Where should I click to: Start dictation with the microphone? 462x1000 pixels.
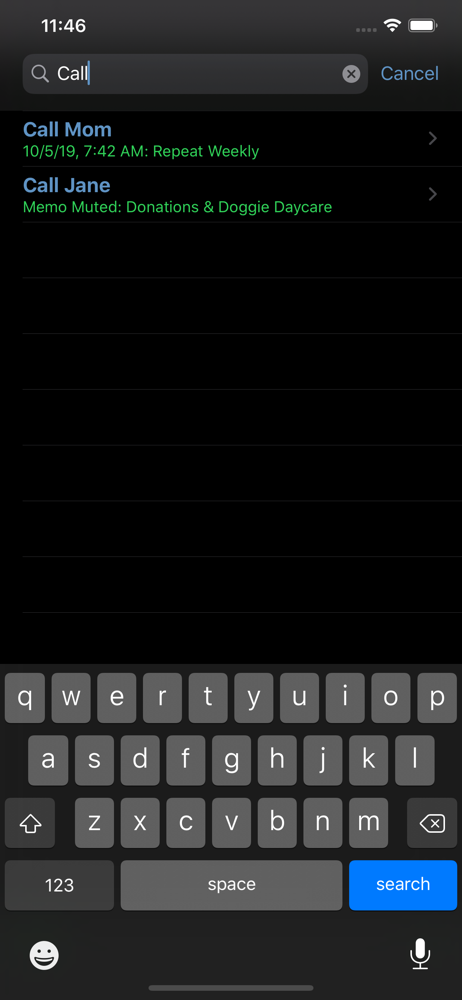[x=419, y=955]
